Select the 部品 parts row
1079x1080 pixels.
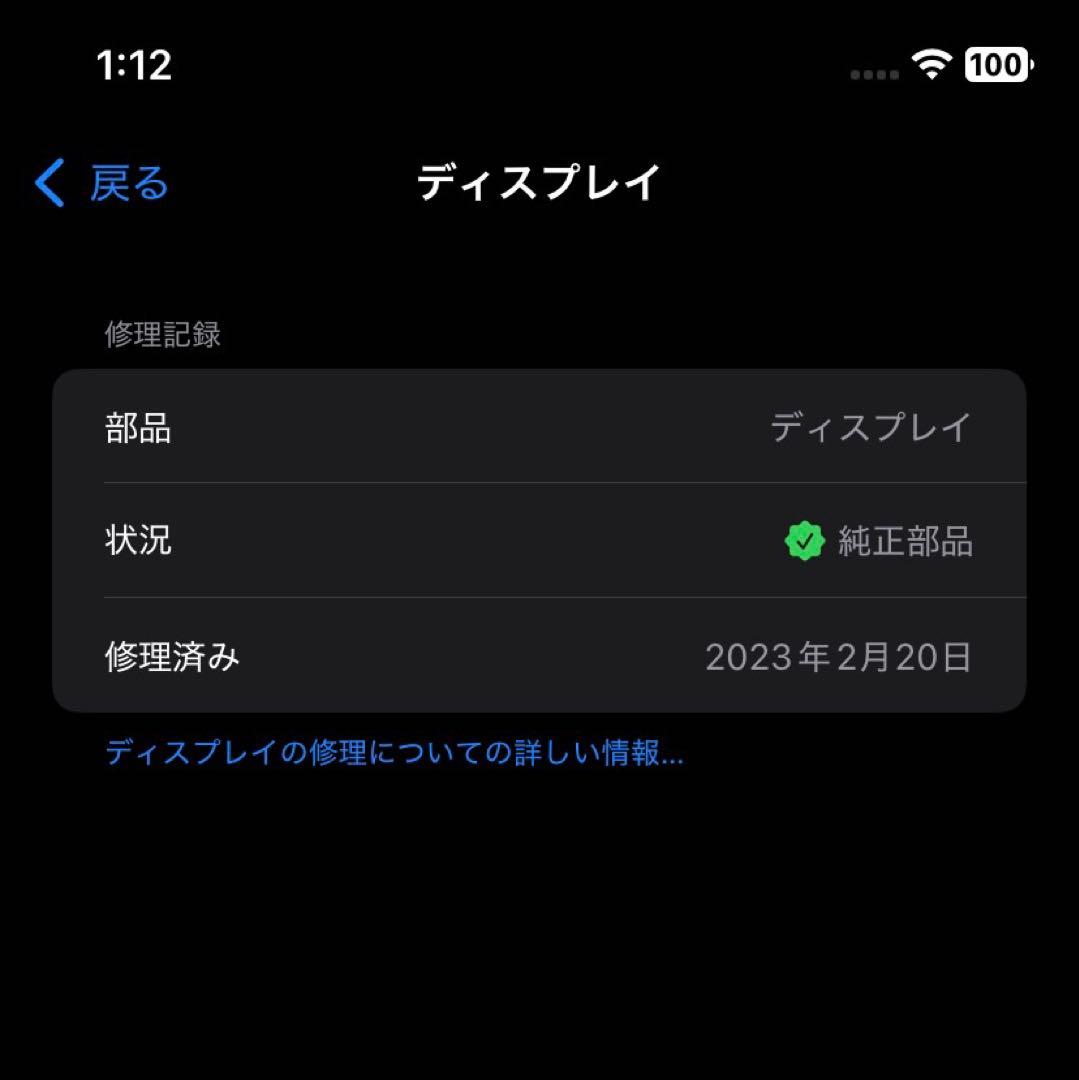click(x=540, y=428)
